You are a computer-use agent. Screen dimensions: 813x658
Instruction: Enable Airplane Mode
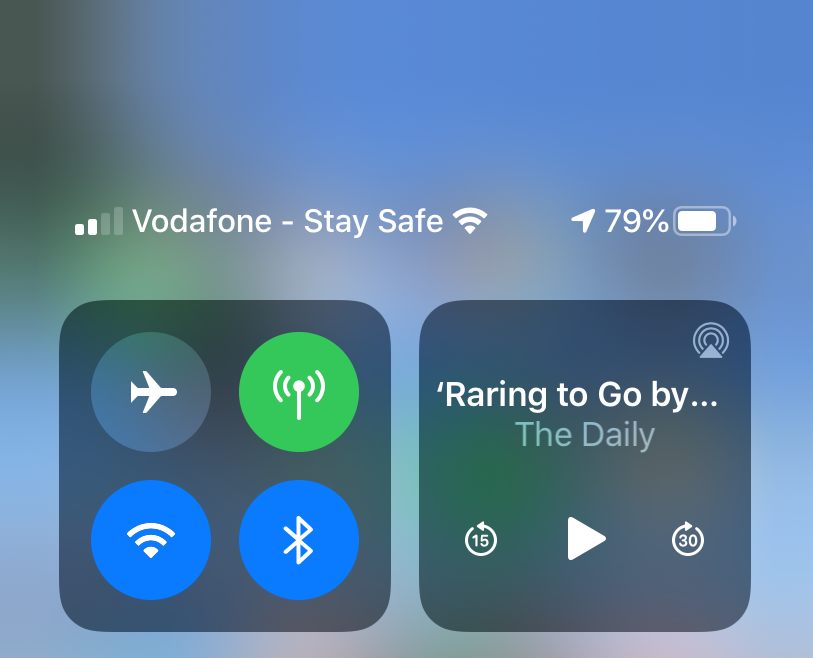tap(151, 391)
